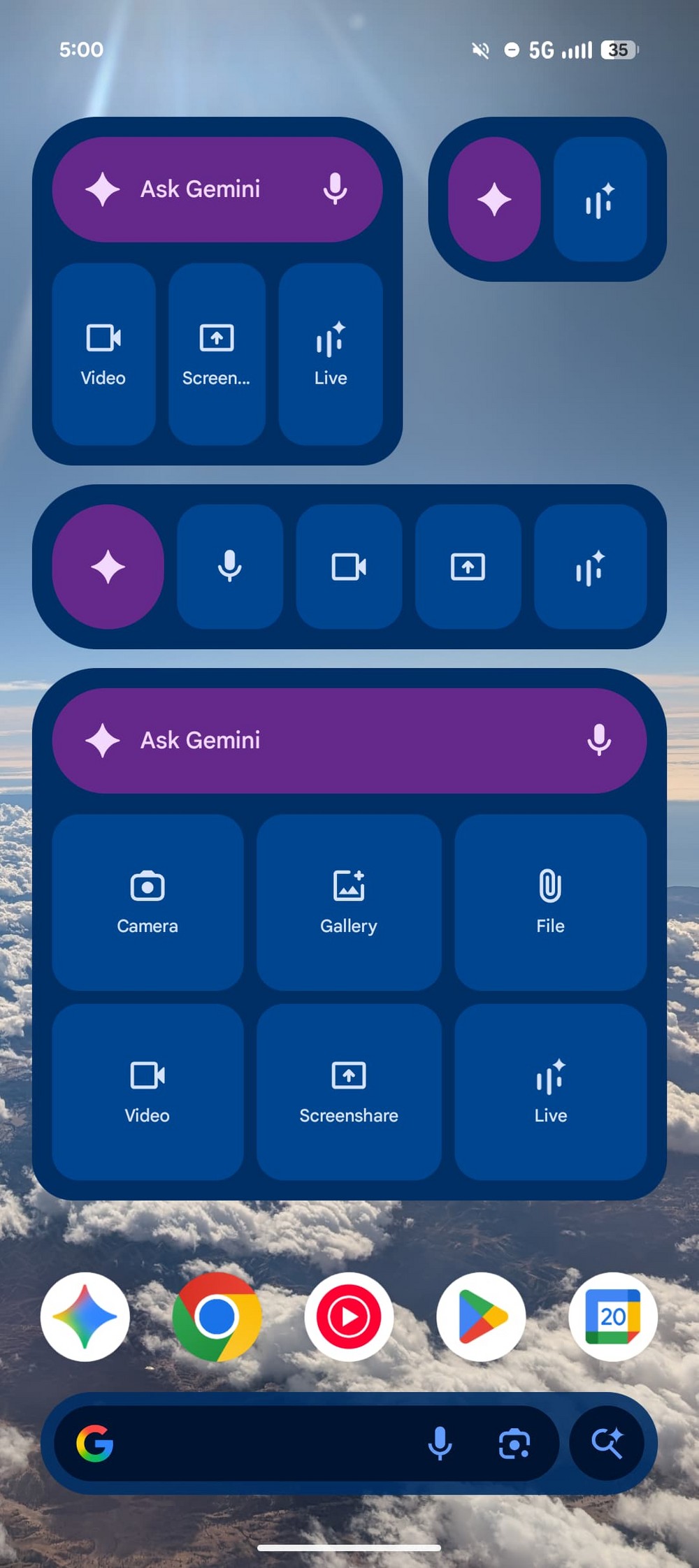Tap the Gallery tile
The width and height of the screenshot is (699, 1568).
click(x=349, y=902)
